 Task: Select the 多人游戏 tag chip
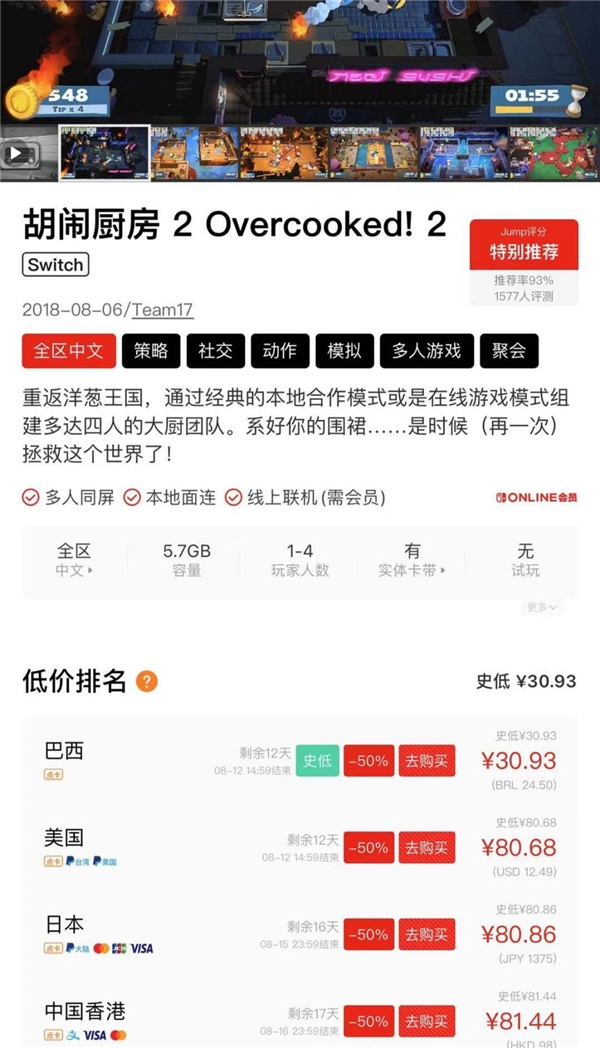(426, 351)
